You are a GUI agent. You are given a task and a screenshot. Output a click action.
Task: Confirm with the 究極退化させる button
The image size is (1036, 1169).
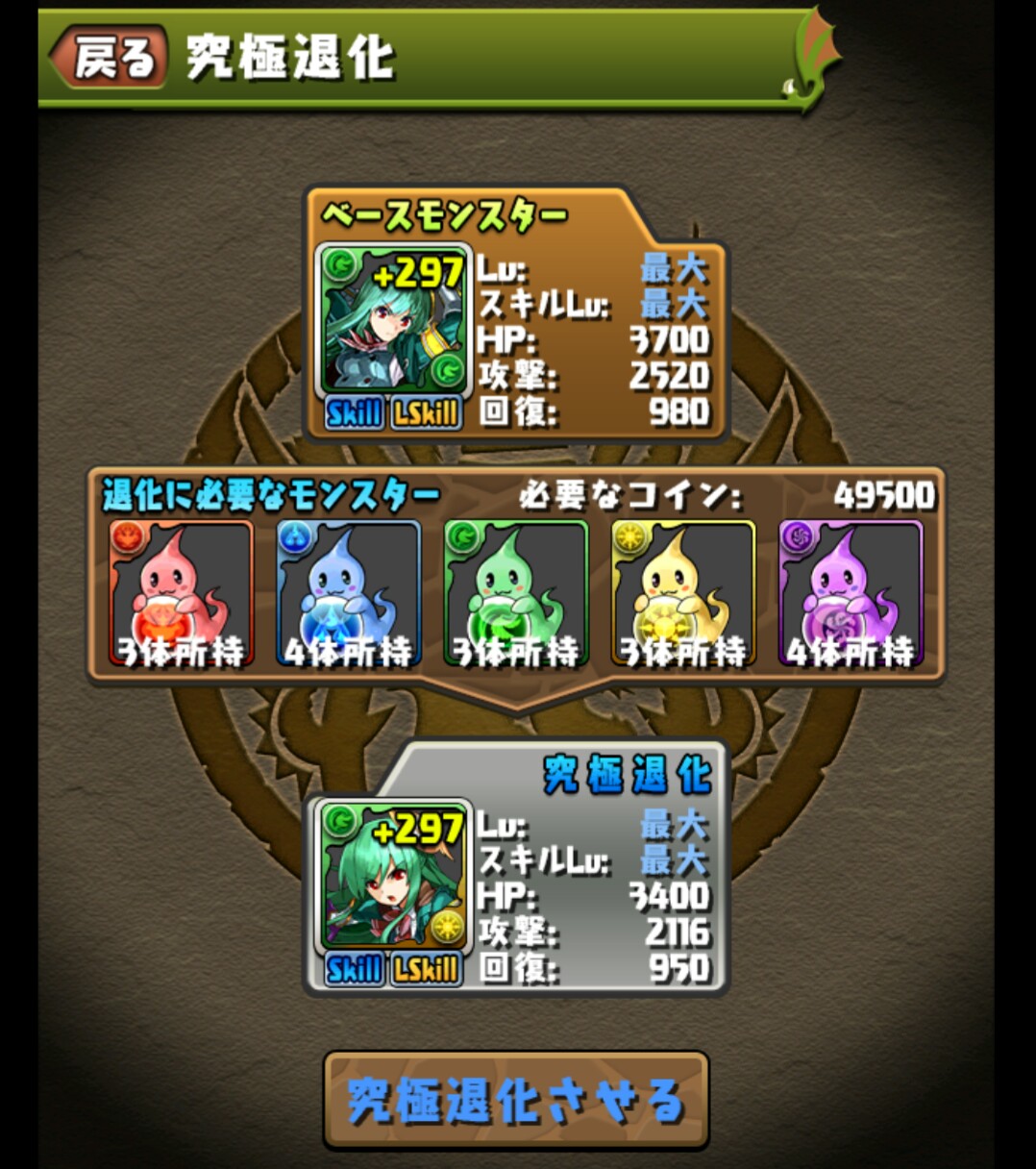click(516, 1100)
